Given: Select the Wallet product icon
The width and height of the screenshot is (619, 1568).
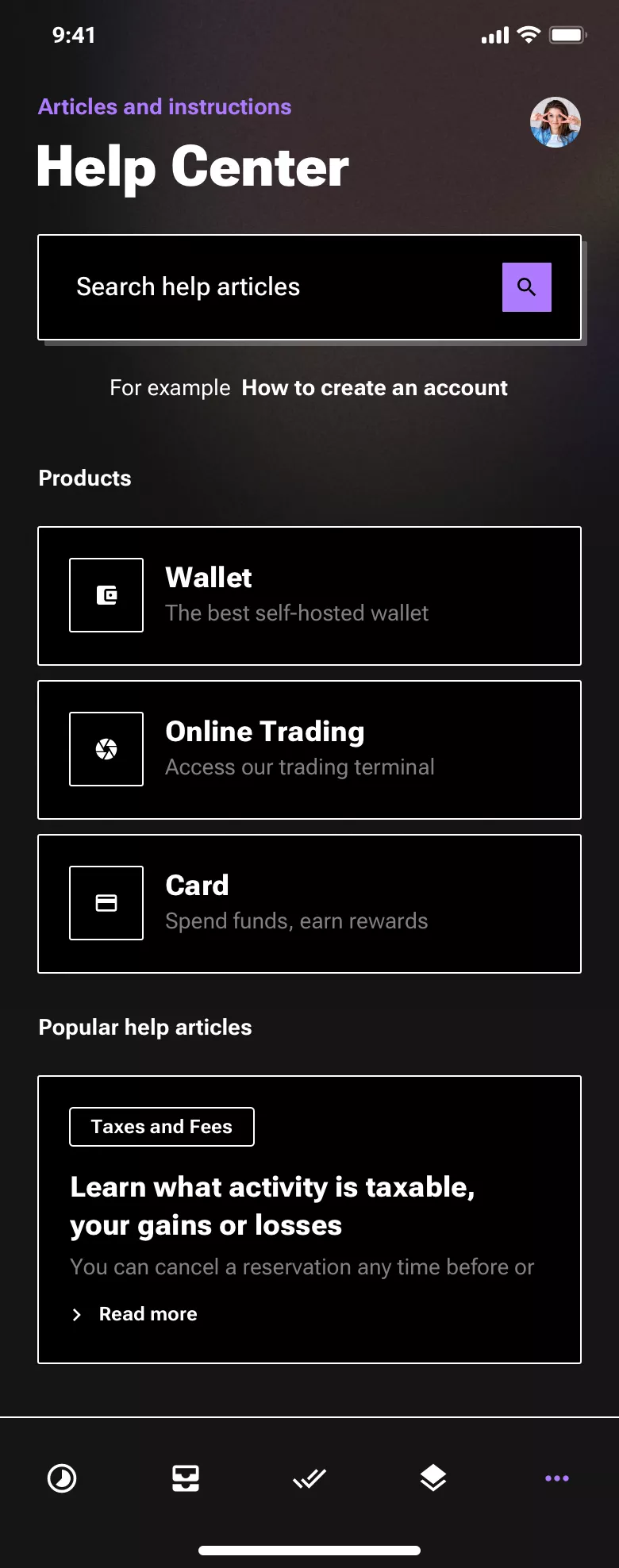Looking at the screenshot, I should 106,595.
